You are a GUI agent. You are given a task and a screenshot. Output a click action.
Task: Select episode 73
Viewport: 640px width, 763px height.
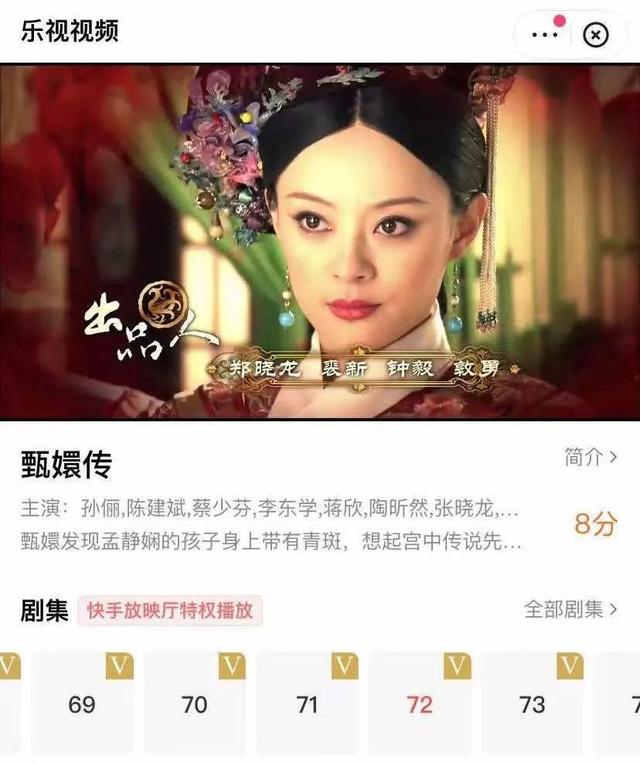point(532,703)
